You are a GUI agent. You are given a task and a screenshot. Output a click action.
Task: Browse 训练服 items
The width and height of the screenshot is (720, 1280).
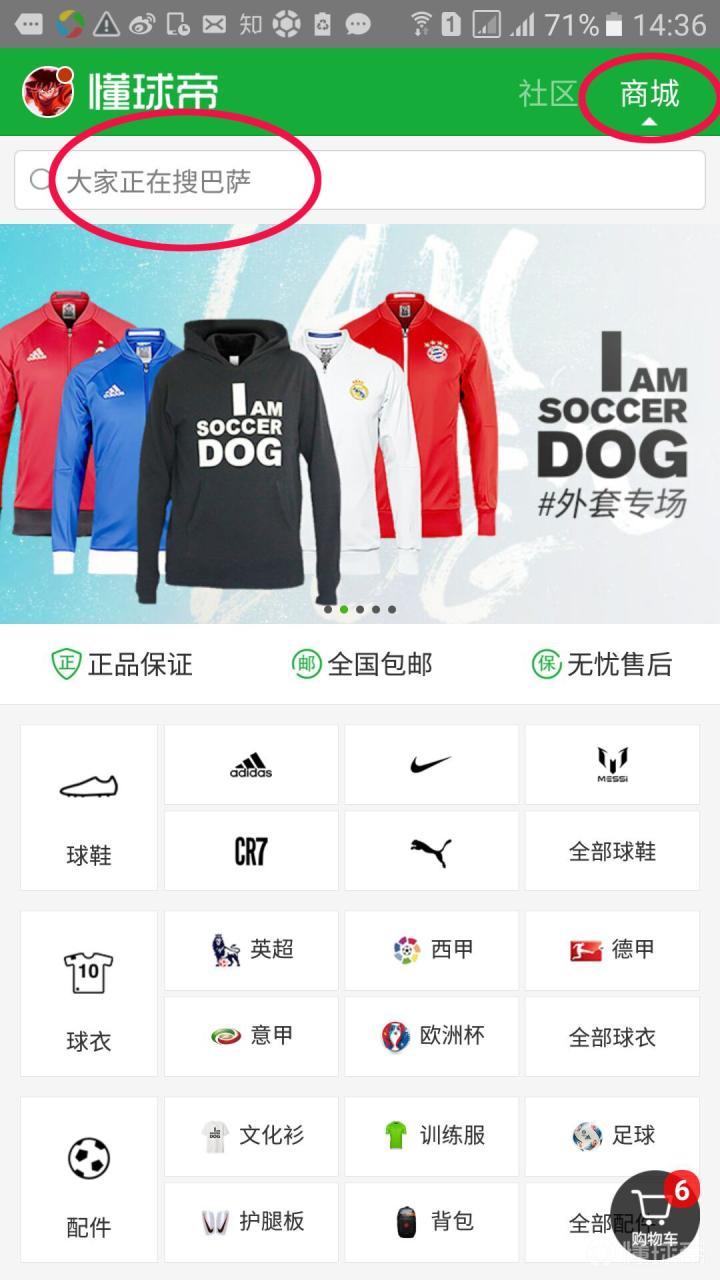tap(431, 1135)
